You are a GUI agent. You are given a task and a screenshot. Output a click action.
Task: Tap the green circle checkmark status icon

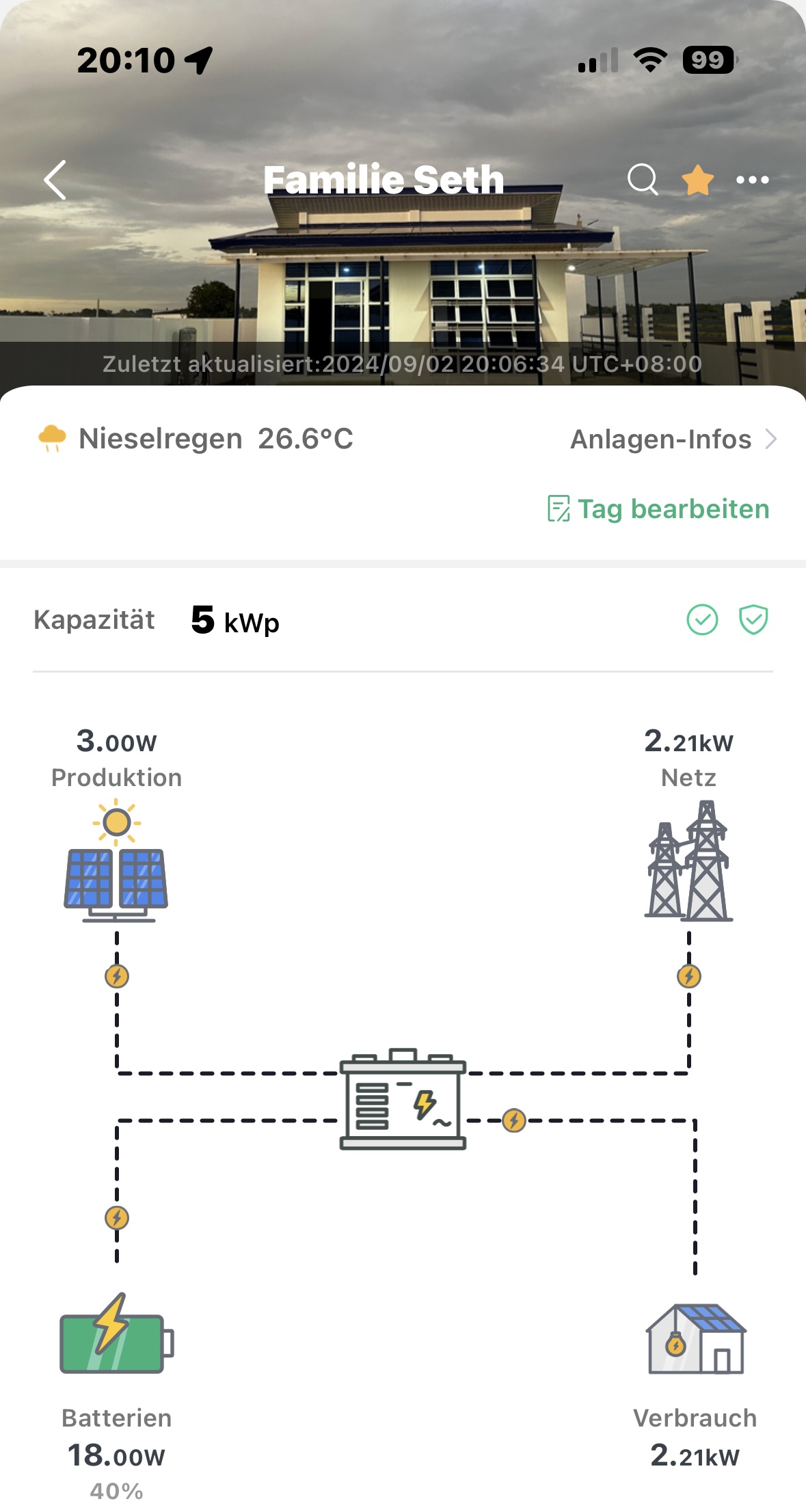(702, 620)
